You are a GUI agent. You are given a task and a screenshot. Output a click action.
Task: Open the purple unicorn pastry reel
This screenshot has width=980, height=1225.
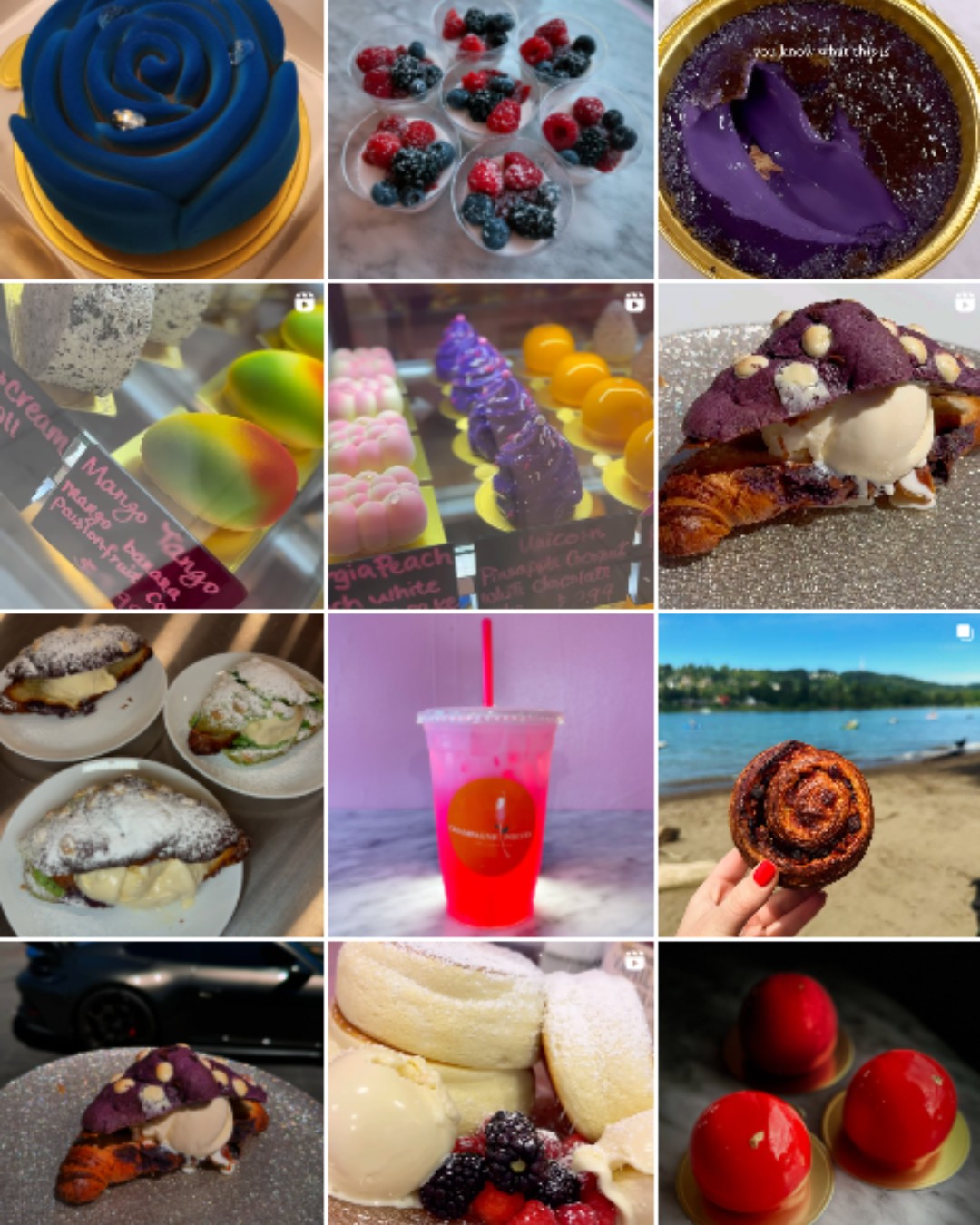point(490,446)
